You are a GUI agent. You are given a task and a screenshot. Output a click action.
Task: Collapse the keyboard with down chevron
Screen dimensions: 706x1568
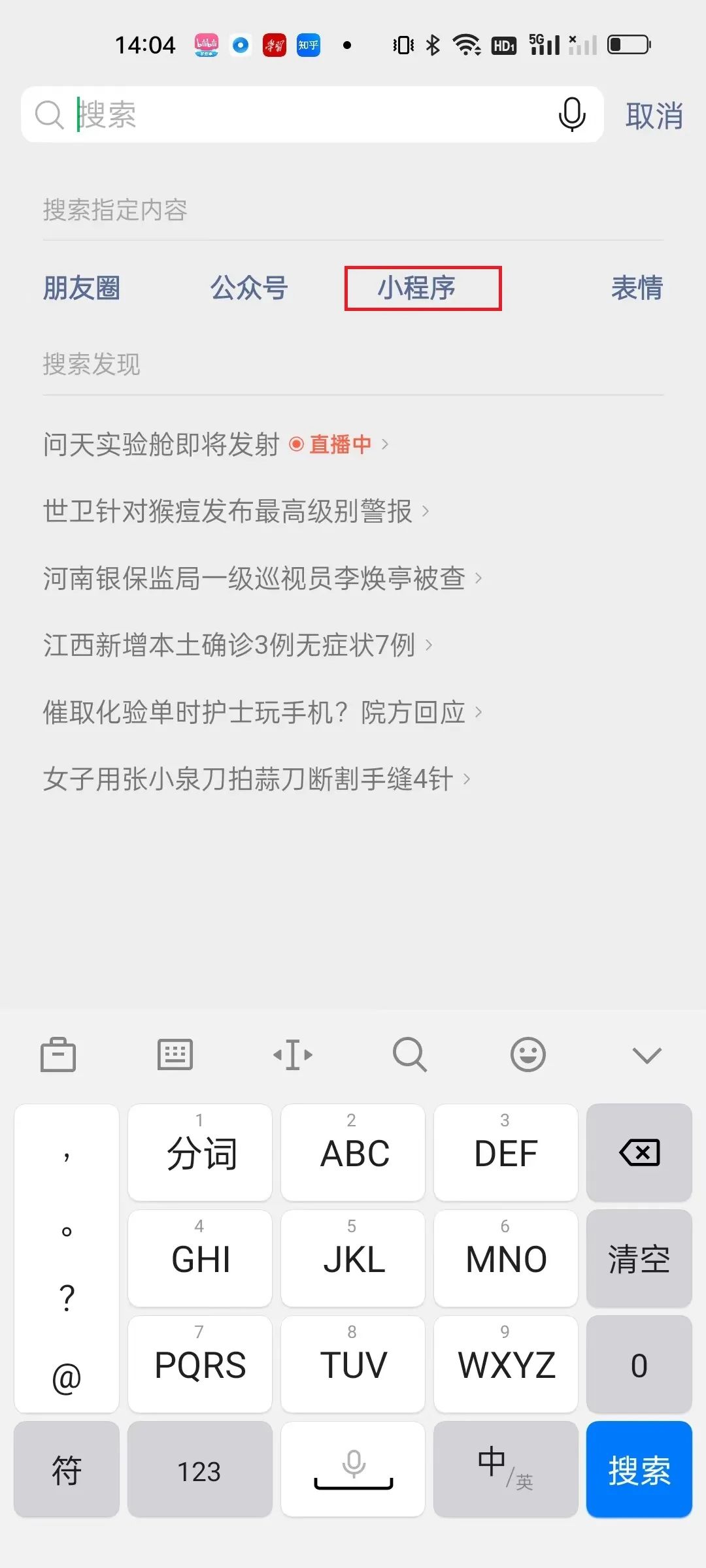click(x=647, y=1054)
